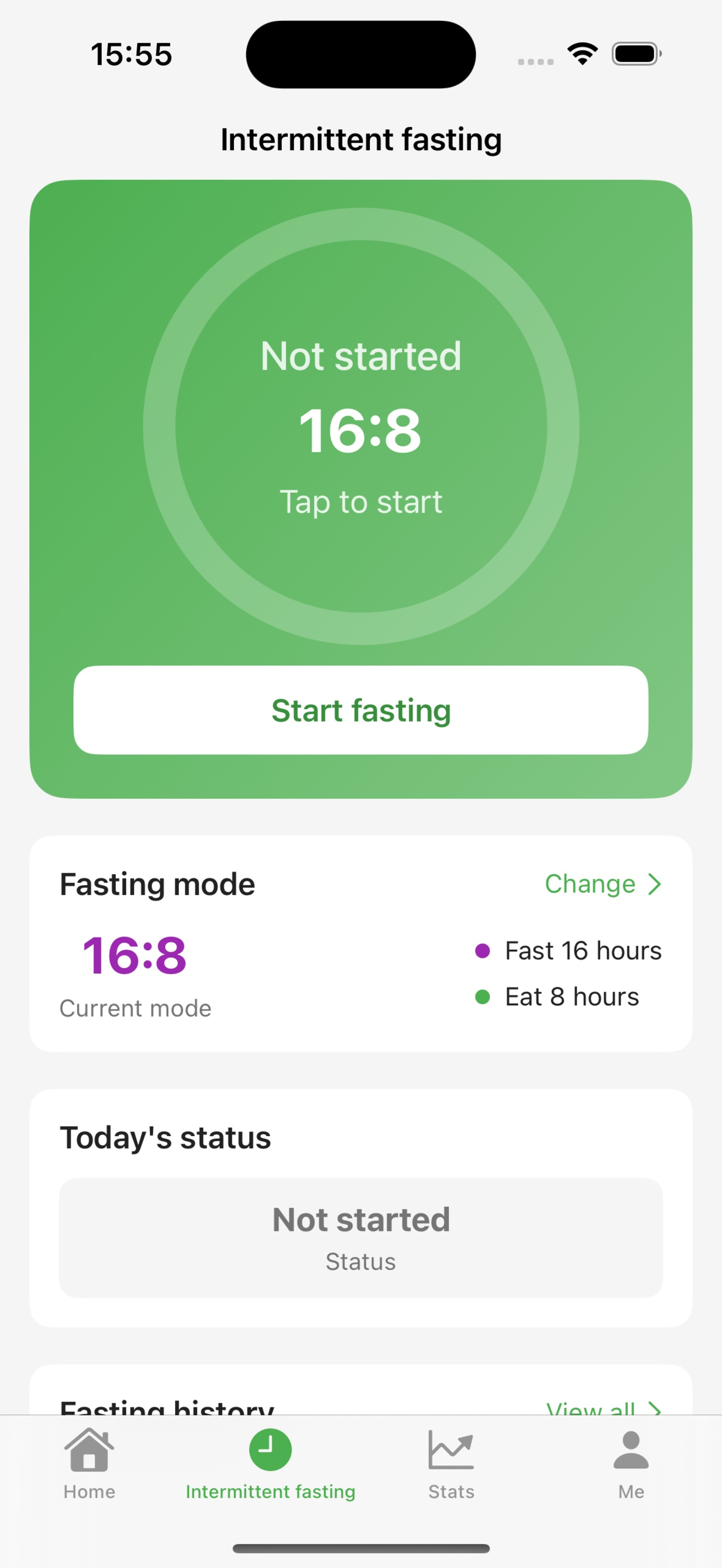Go to the Home tab
This screenshot has width=722, height=1568.
pos(90,1465)
